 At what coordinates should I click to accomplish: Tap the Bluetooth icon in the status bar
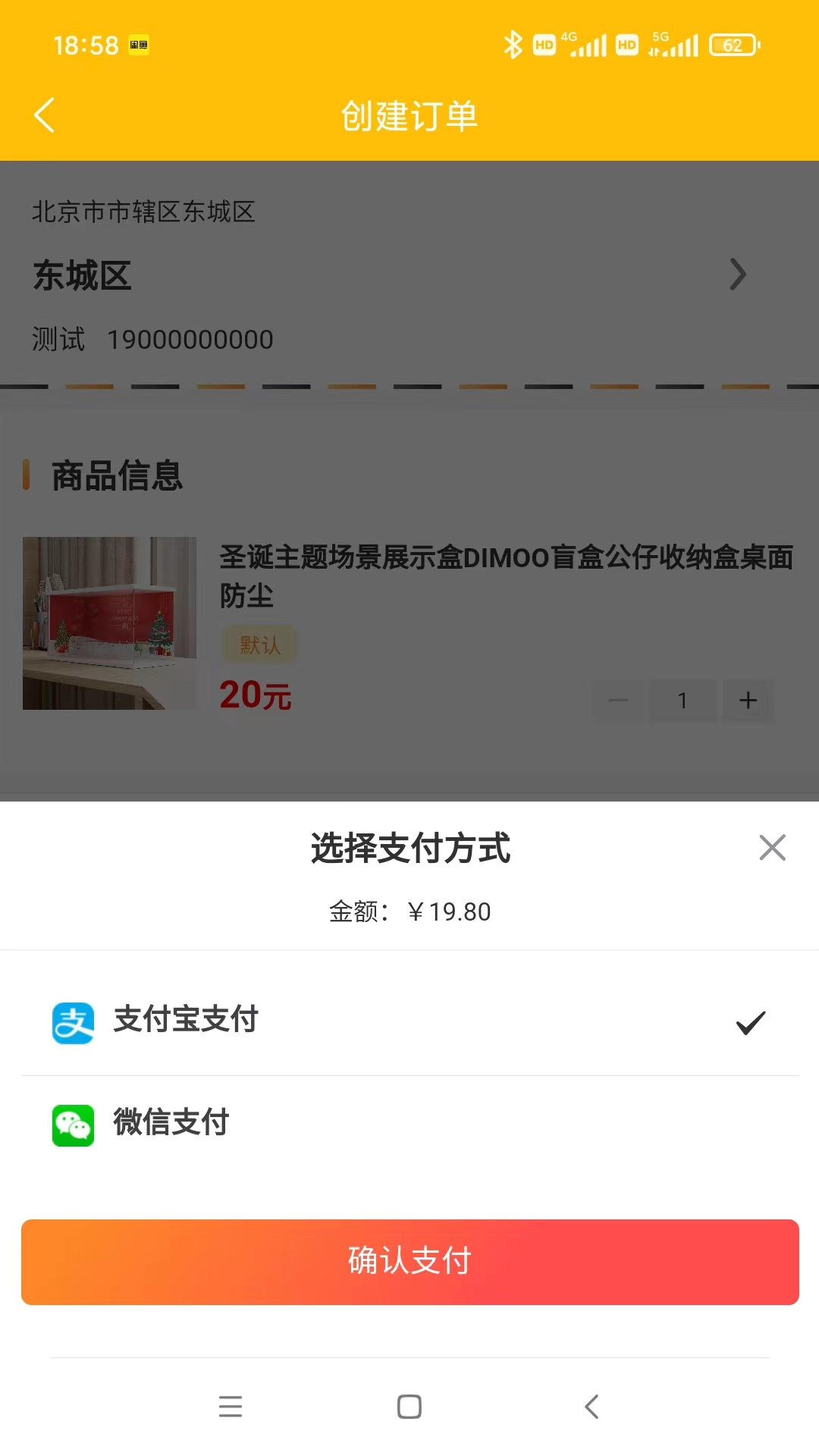coord(513,44)
